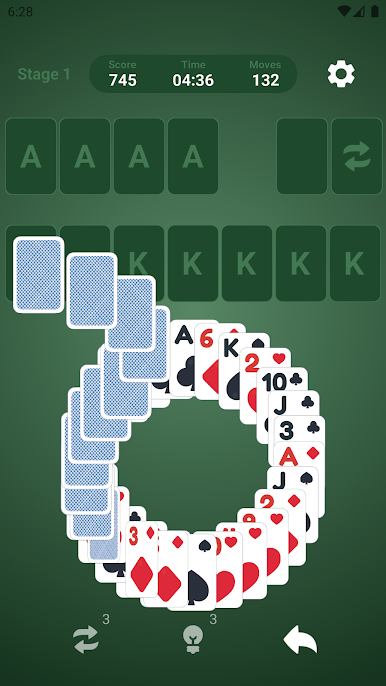Open the settings gear
Viewport: 386px width, 686px height.
[341, 74]
